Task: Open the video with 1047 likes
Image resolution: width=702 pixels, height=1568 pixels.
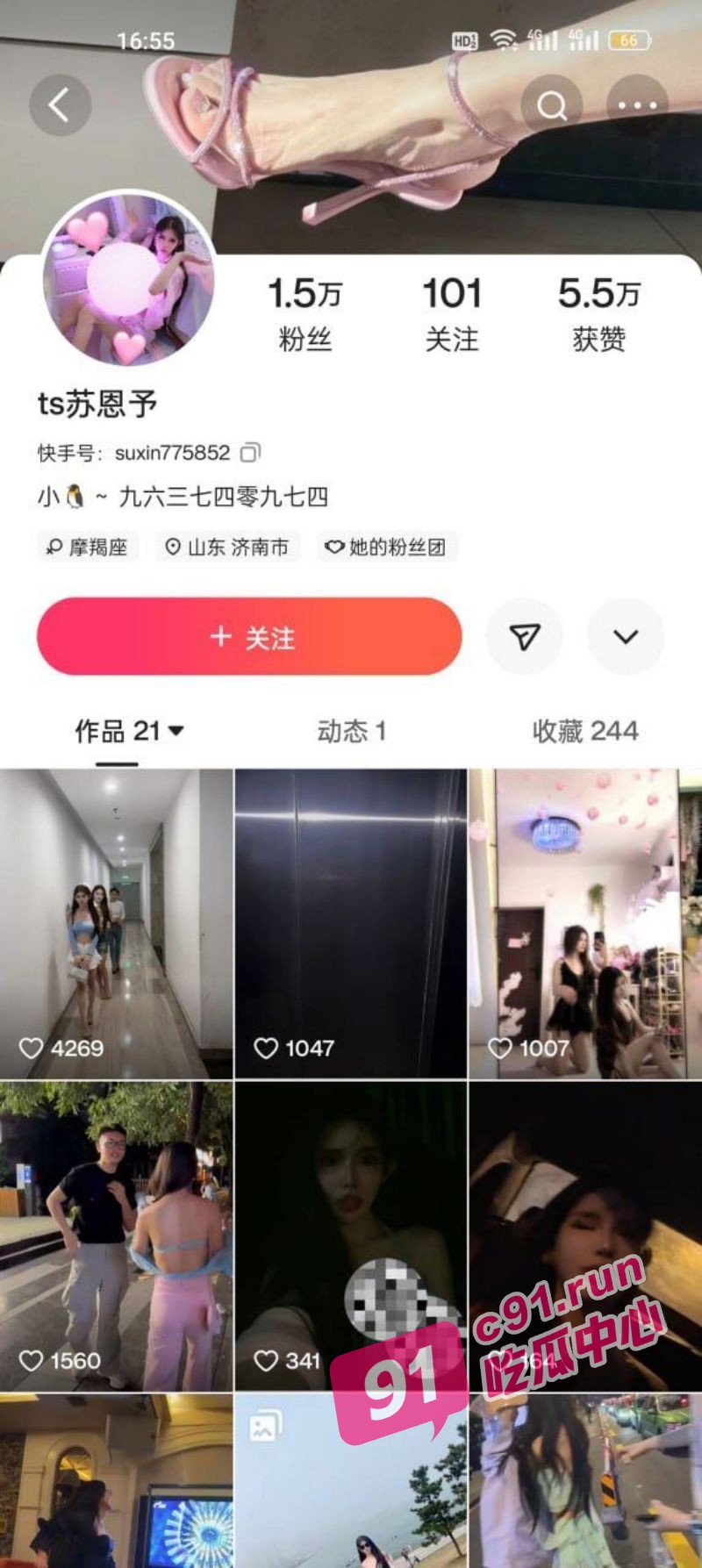Action: click(x=351, y=924)
